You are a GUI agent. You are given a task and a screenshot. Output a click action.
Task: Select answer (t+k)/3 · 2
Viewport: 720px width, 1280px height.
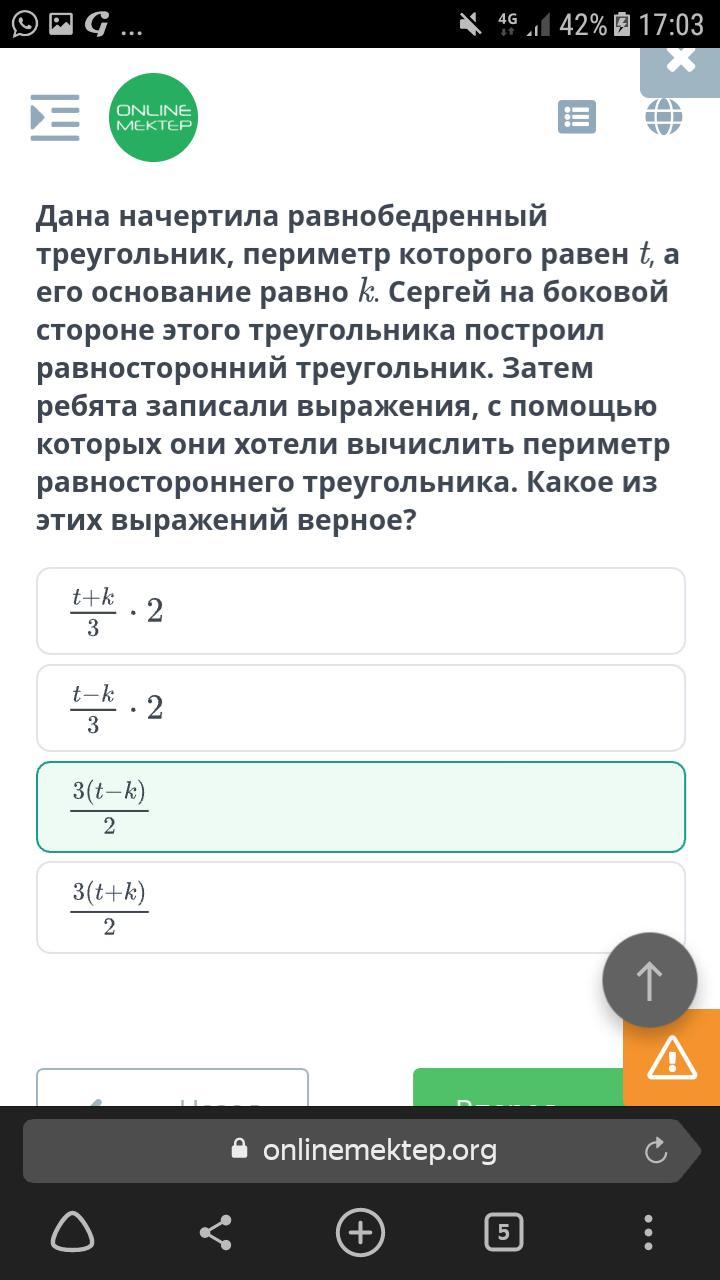(x=360, y=611)
